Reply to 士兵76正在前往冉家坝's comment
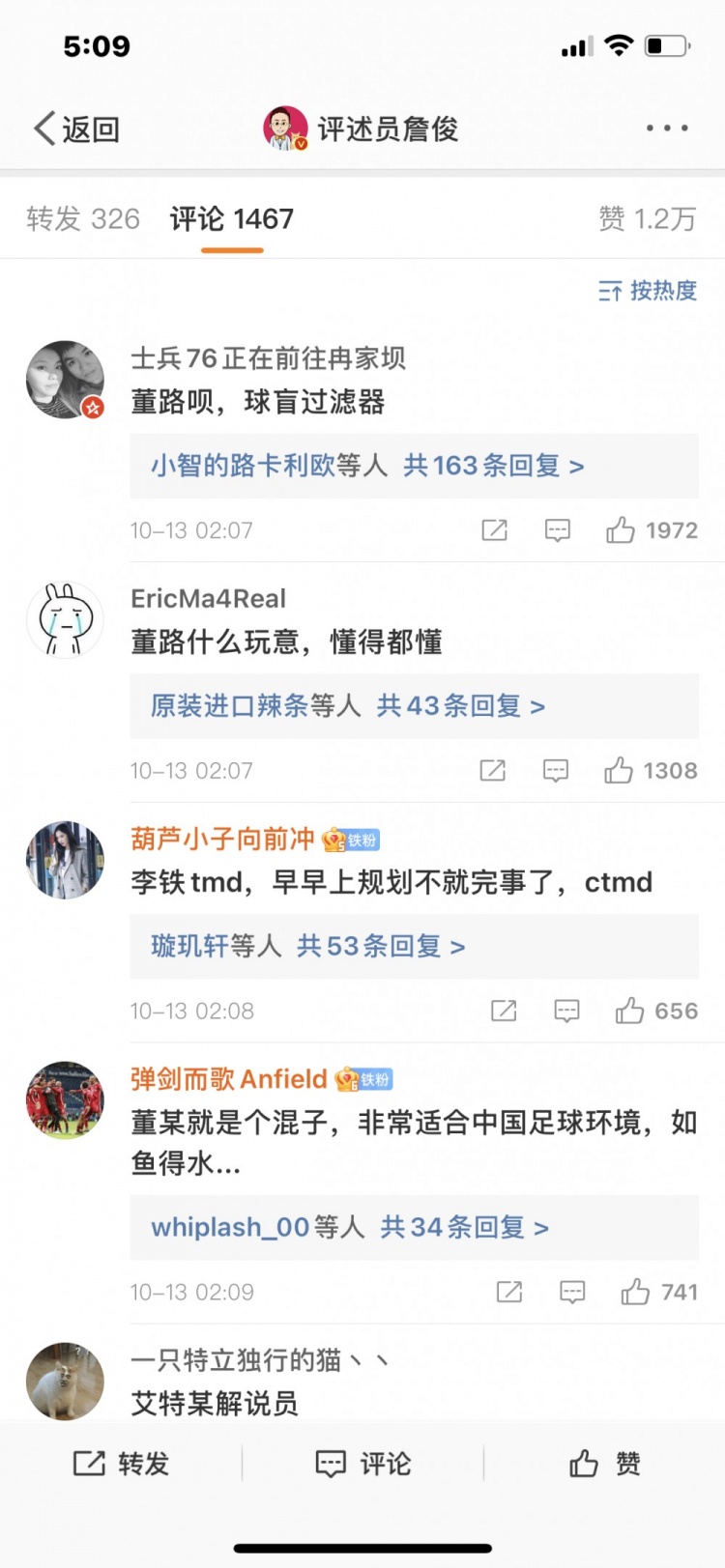Viewport: 725px width, 1568px height. point(558,530)
